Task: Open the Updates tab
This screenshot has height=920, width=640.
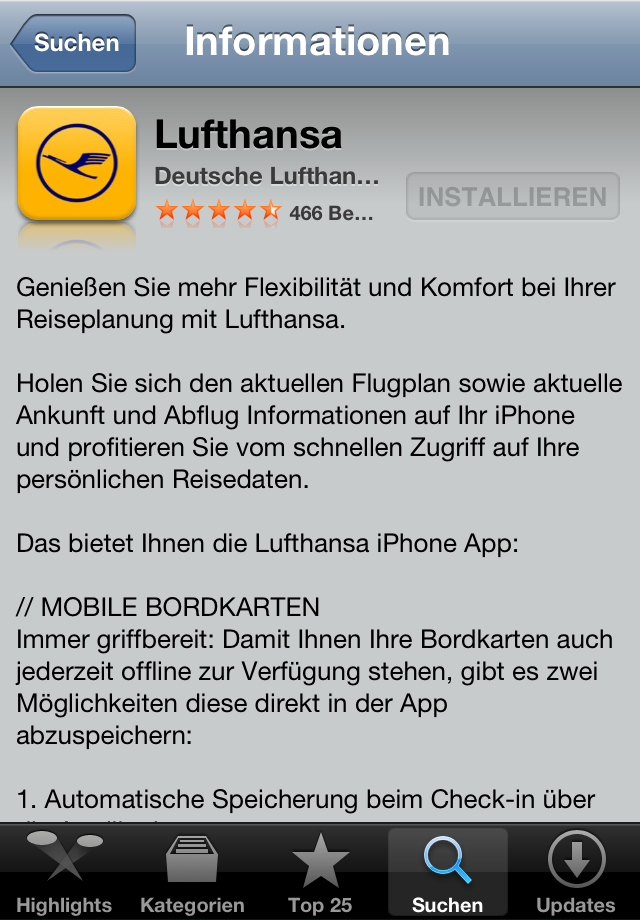Action: 576,872
